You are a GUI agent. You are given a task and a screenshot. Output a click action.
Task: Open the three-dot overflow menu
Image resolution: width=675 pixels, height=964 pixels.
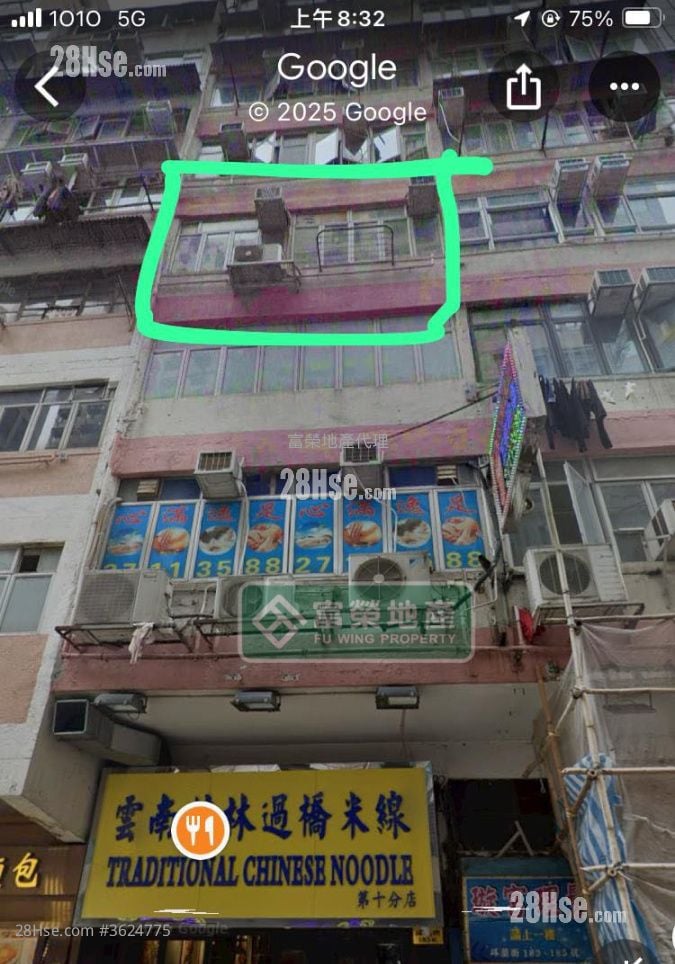click(624, 87)
